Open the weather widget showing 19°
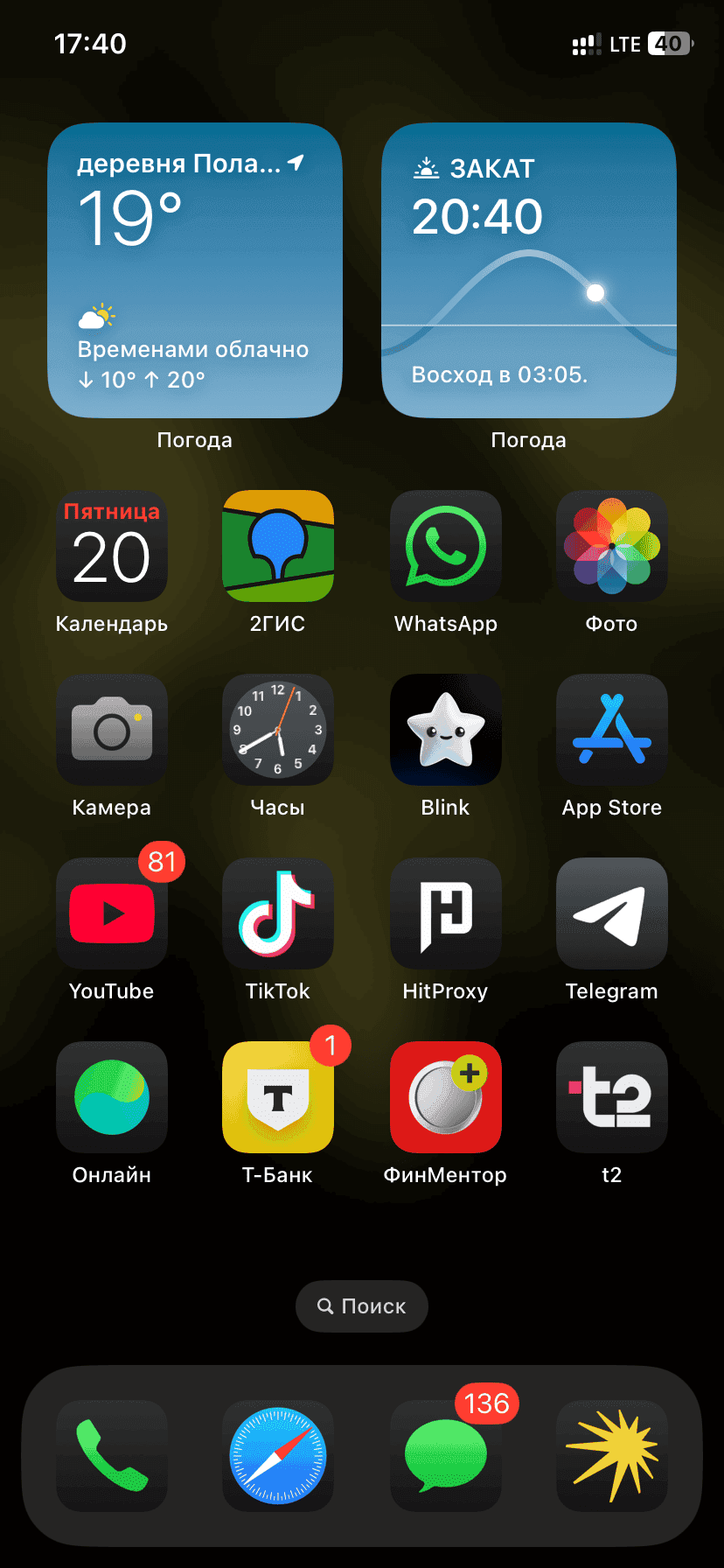The height and width of the screenshot is (1568, 724). 194,270
